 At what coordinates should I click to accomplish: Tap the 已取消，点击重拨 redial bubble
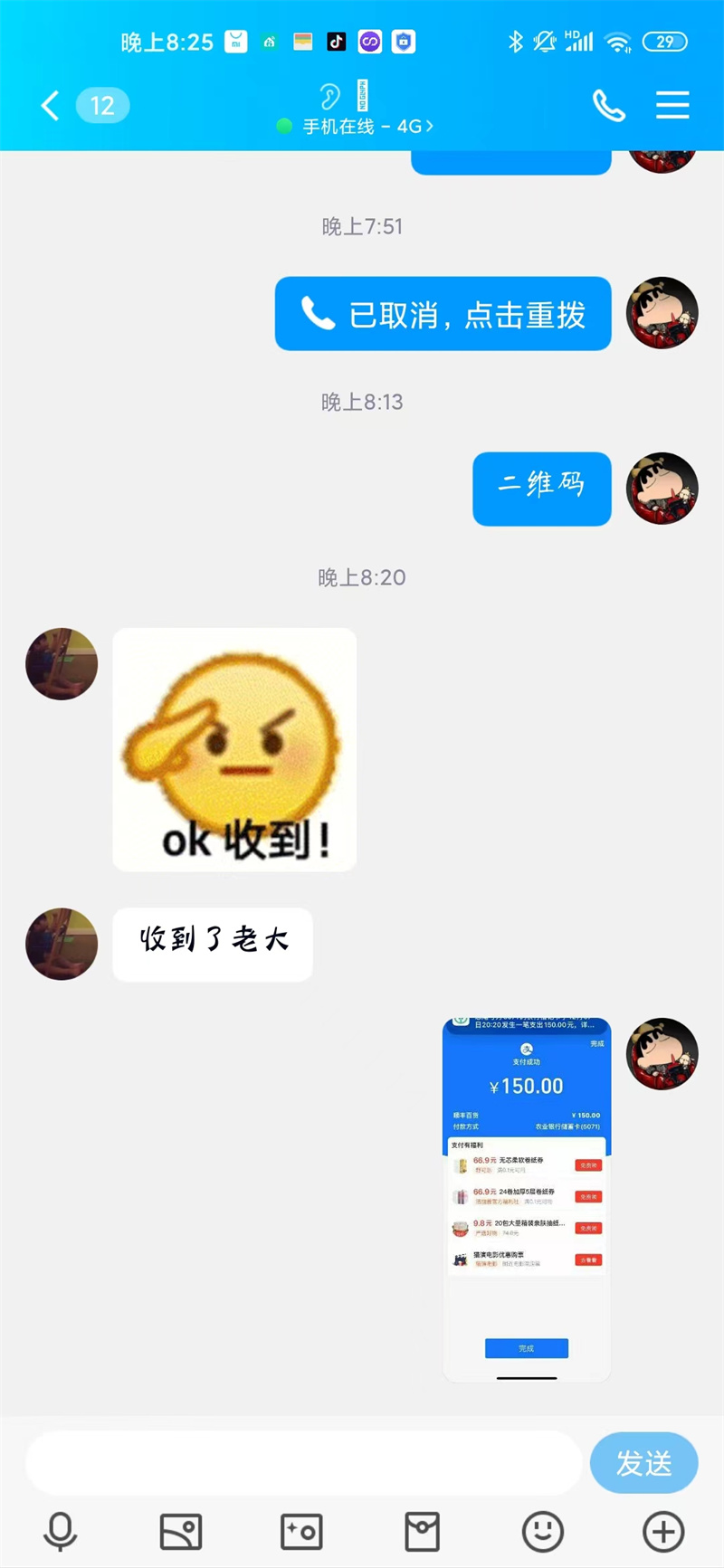tap(443, 314)
